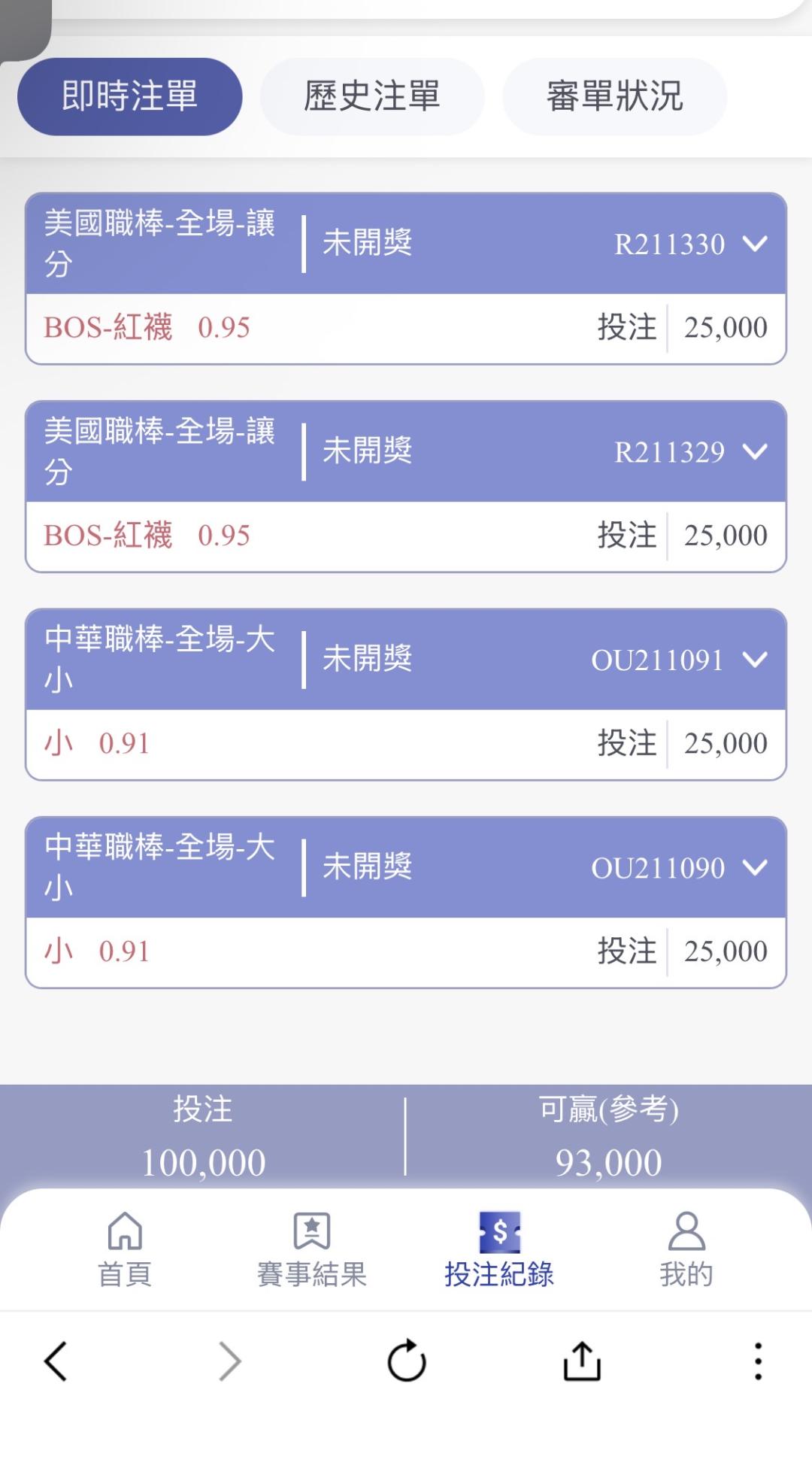
Task: Open the 賽事結果 tab
Action: [x=312, y=1249]
